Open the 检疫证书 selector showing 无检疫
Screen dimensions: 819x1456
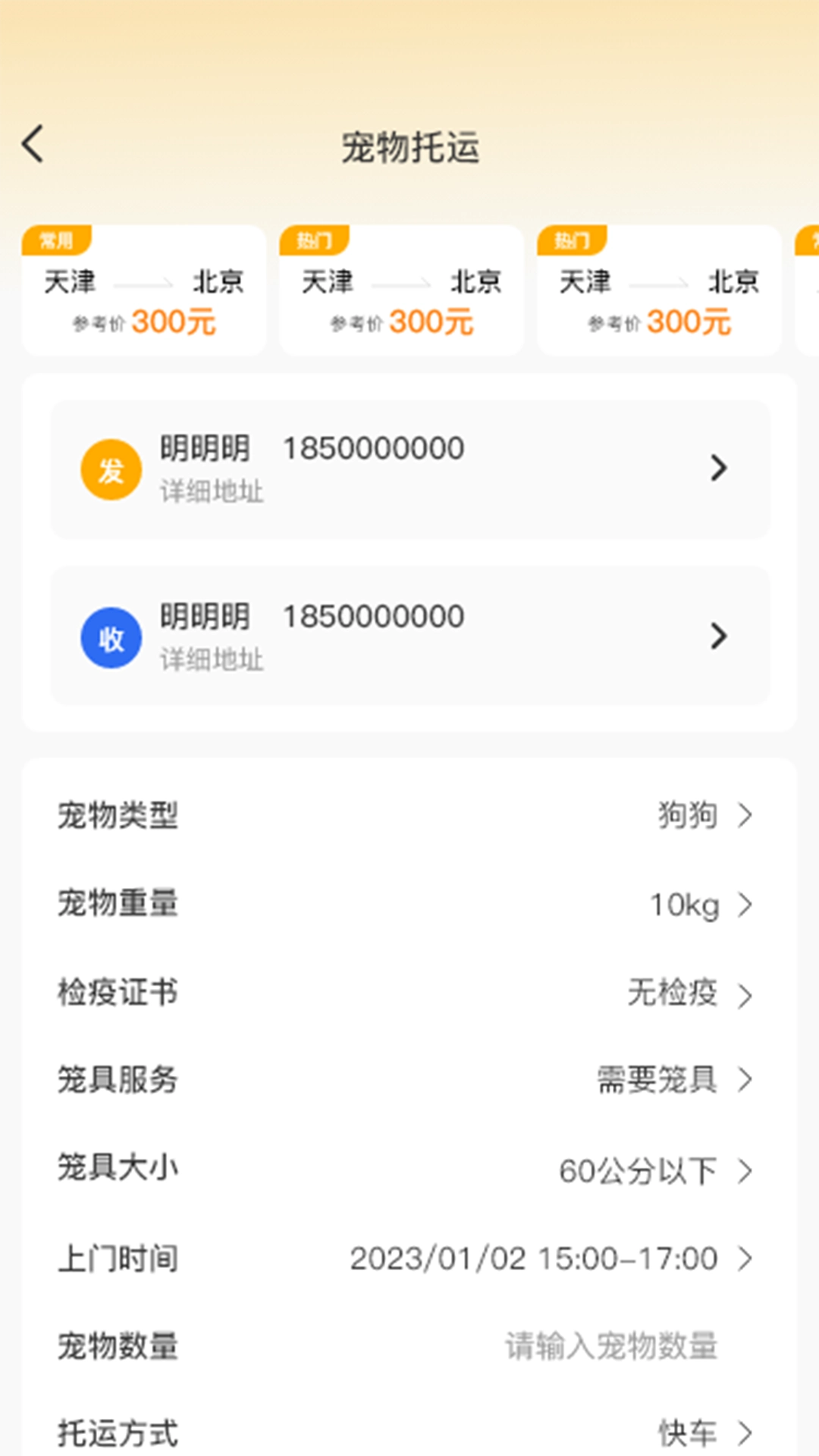(x=409, y=992)
